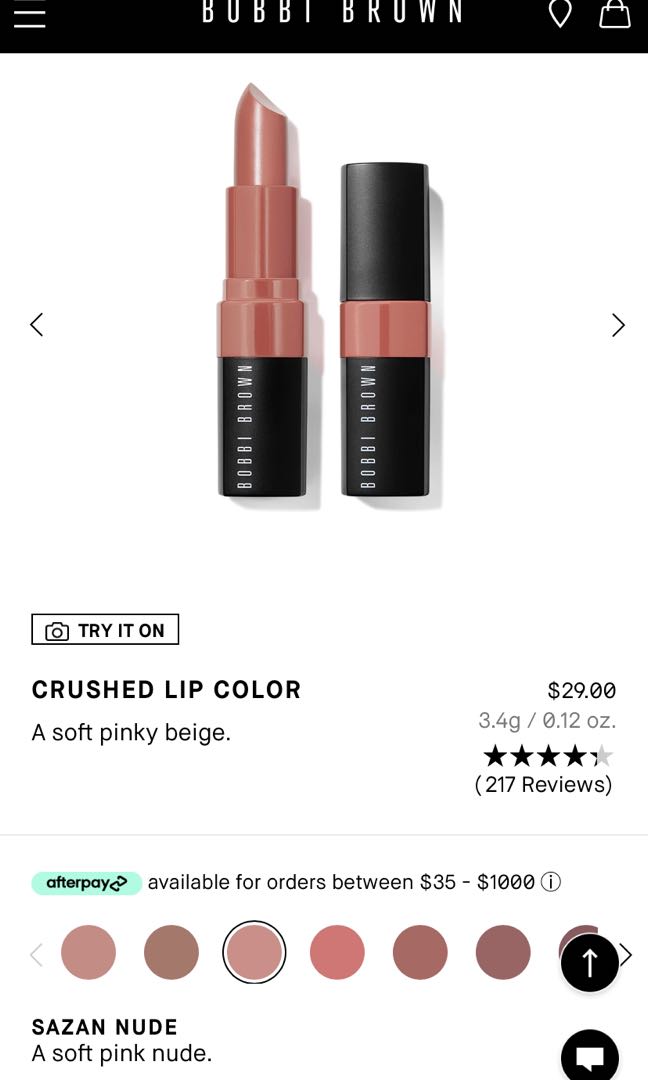Open Afterpay info icon
Image resolution: width=648 pixels, height=1080 pixels.
[551, 882]
